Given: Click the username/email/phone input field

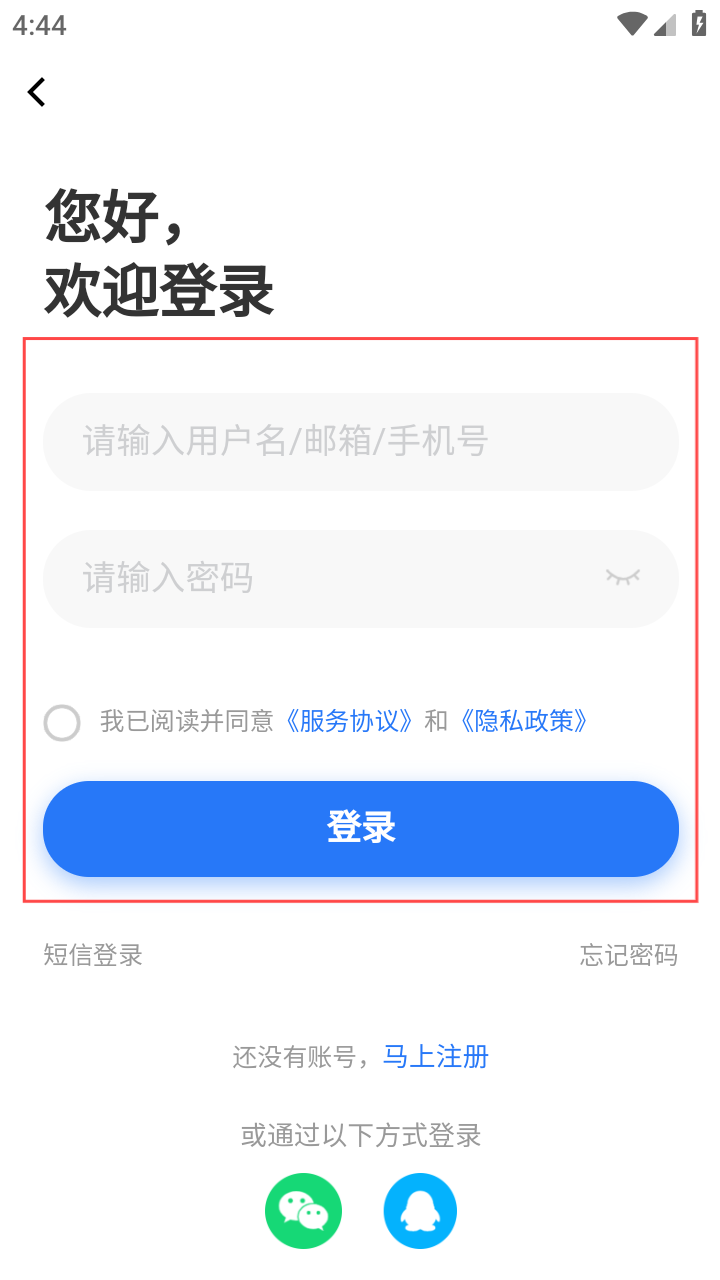Looking at the screenshot, I should 360,441.
